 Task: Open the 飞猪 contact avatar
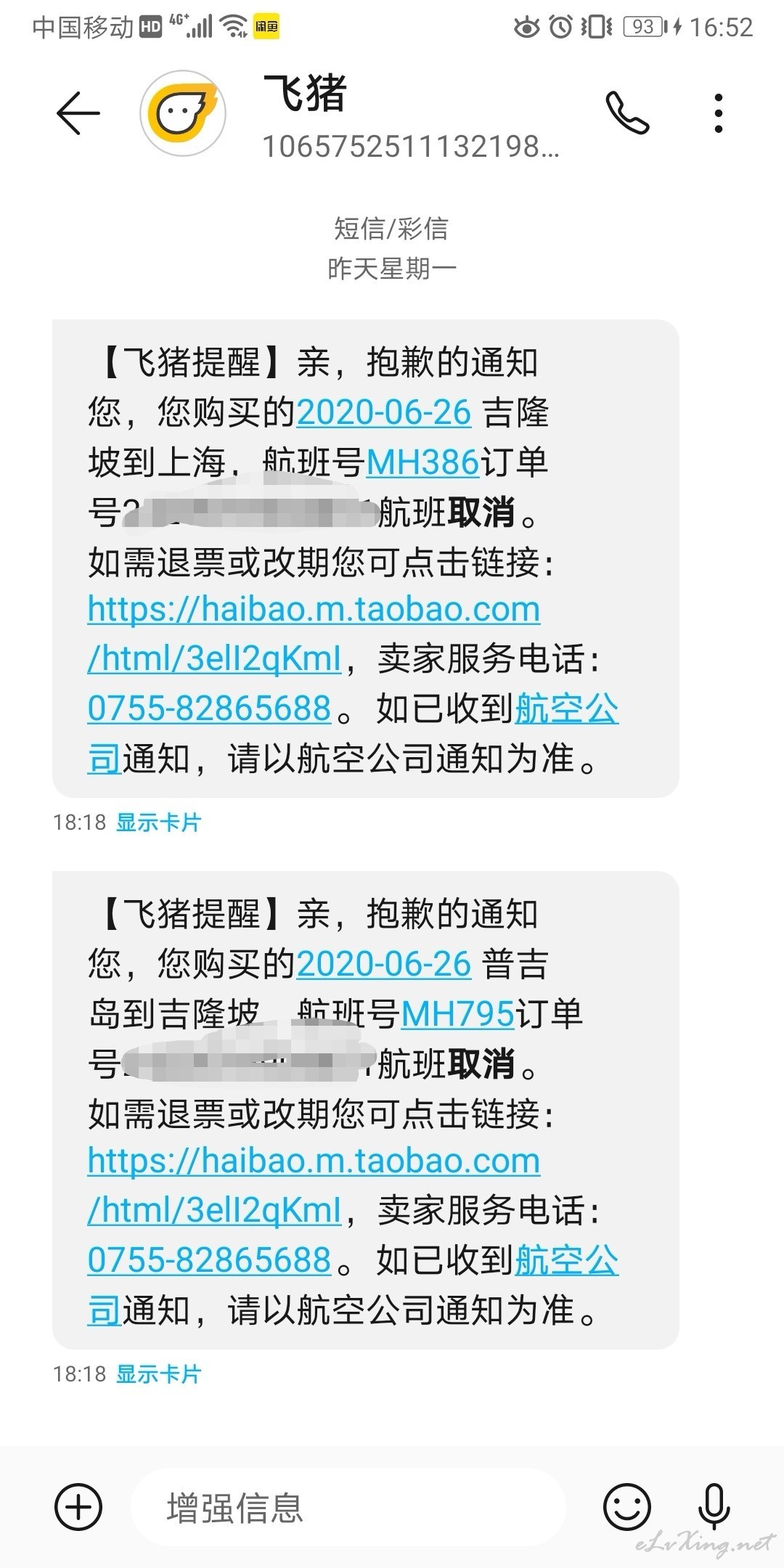click(183, 113)
